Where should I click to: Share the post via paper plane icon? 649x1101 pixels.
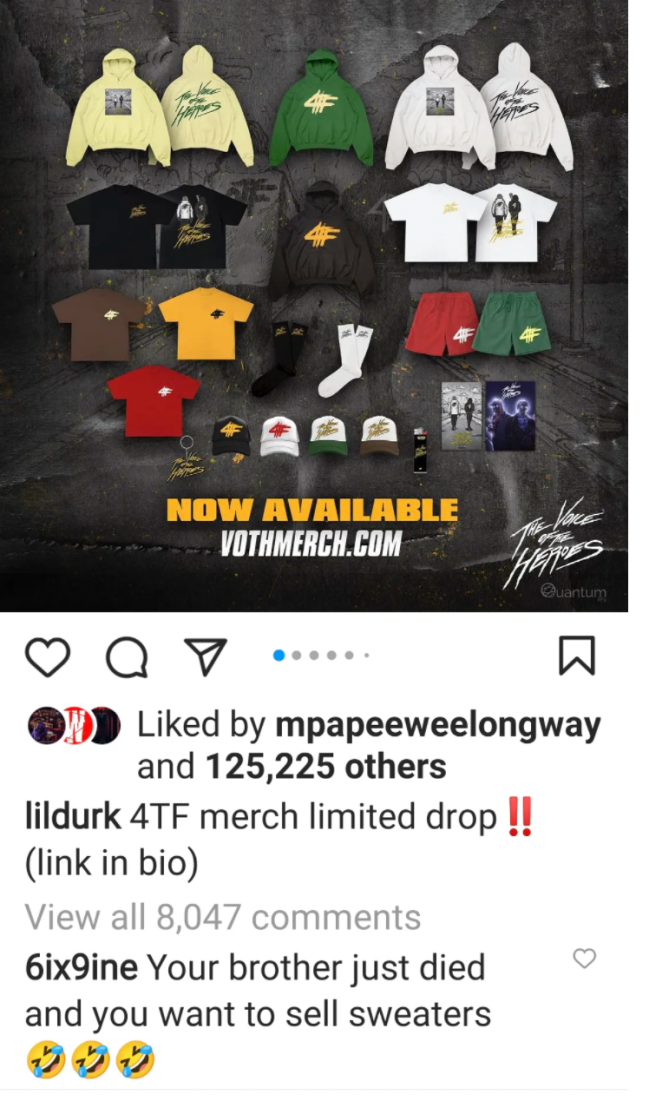(205, 657)
